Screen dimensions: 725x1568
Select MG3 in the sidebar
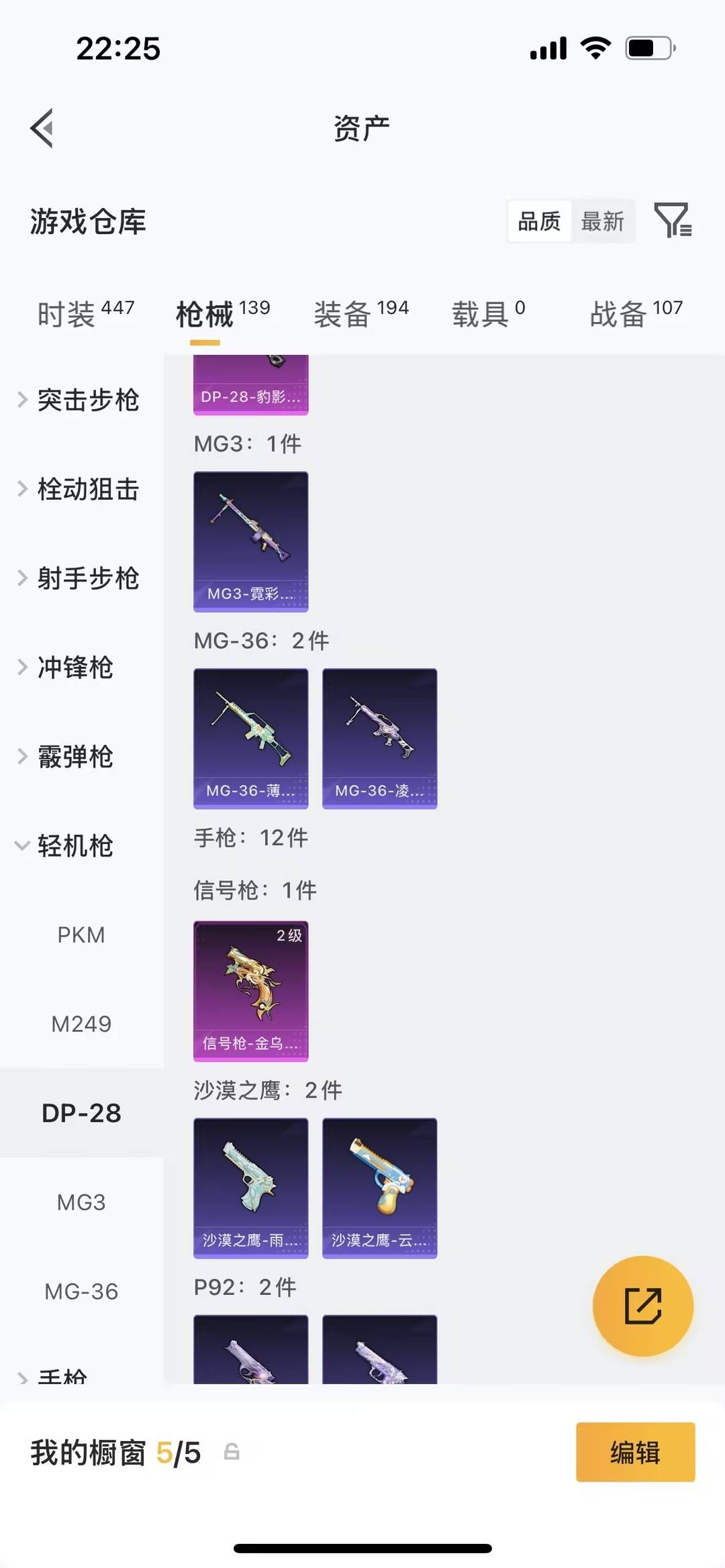(82, 1202)
